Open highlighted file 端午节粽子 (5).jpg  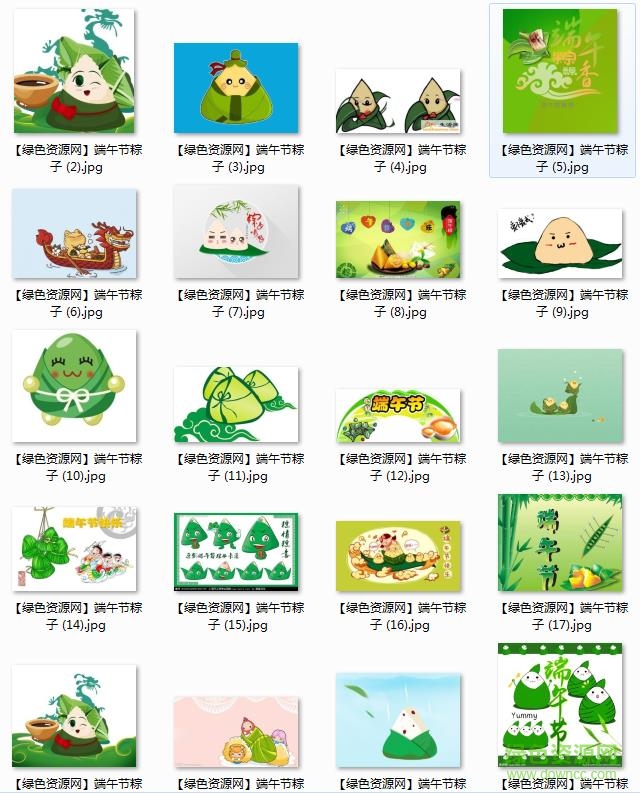coord(560,72)
